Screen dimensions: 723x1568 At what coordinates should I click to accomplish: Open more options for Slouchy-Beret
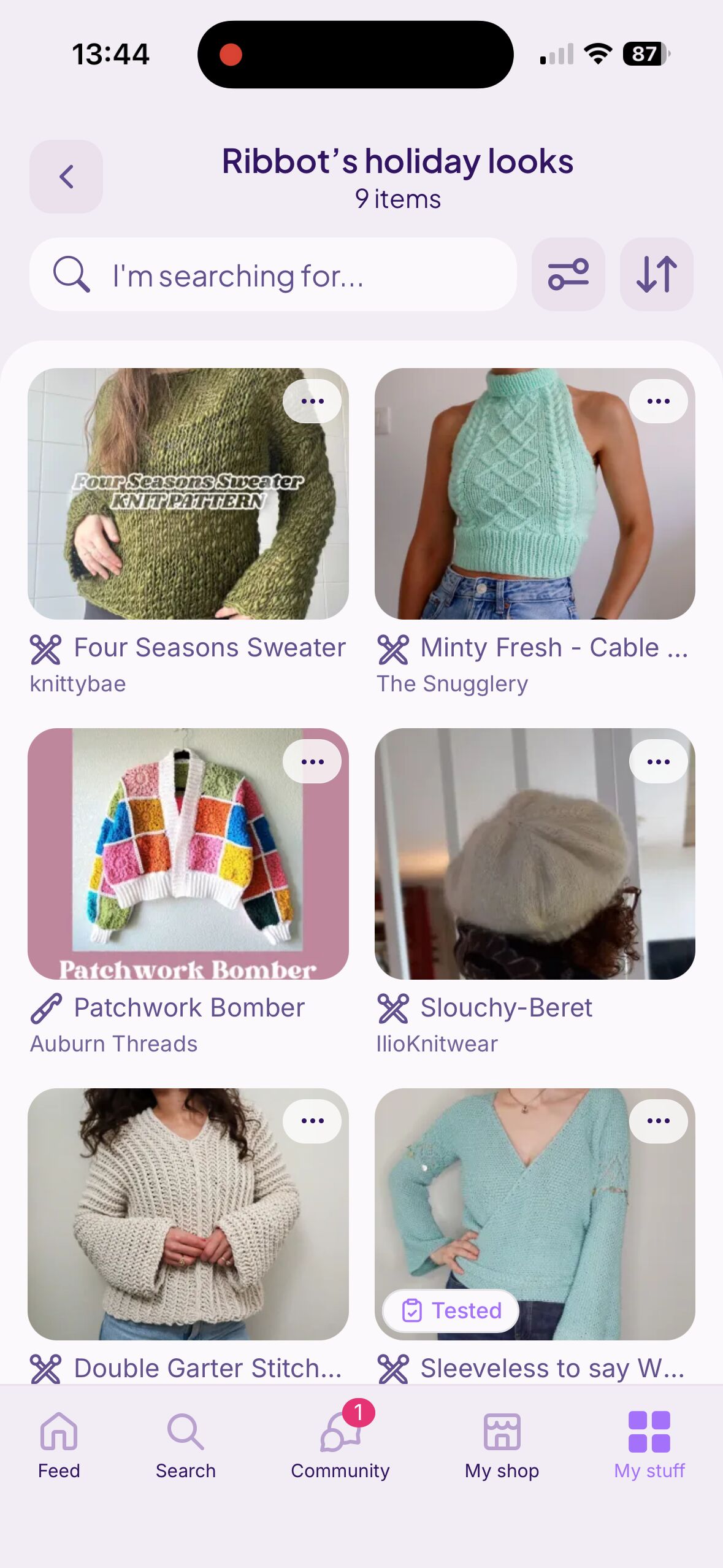click(x=658, y=761)
